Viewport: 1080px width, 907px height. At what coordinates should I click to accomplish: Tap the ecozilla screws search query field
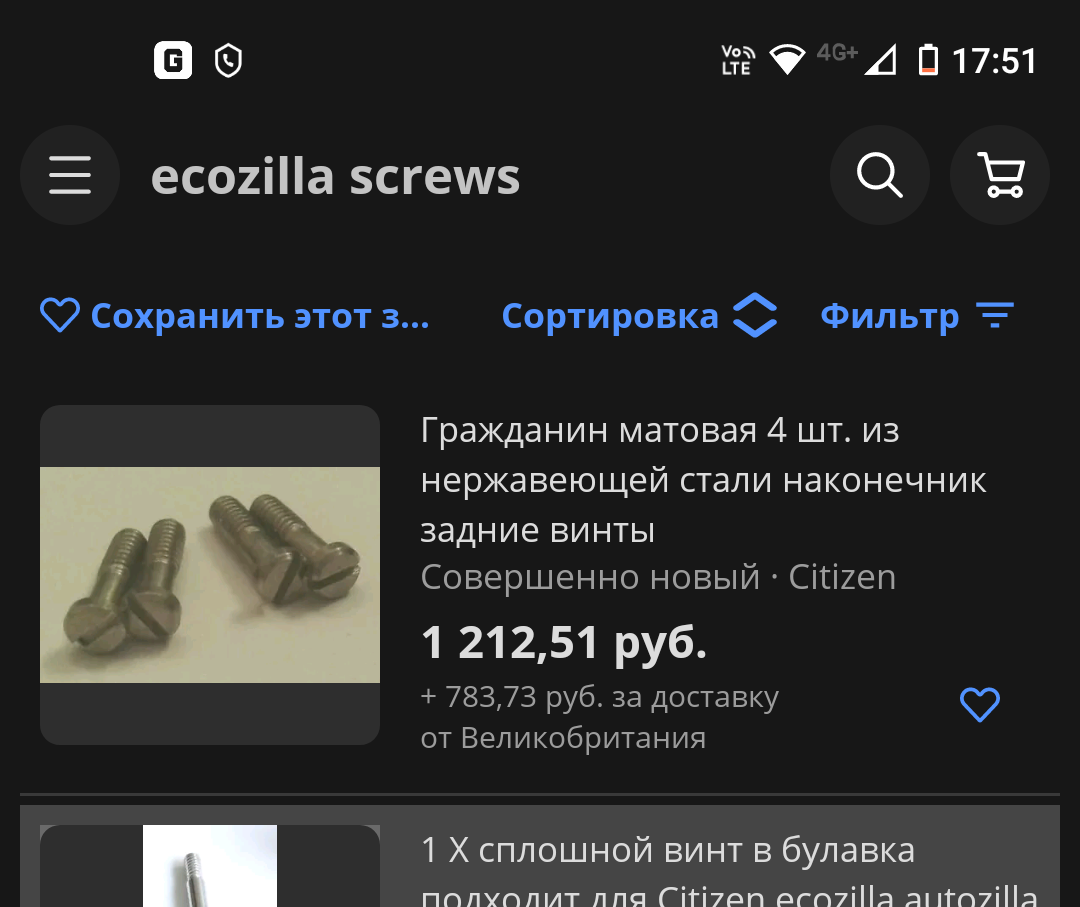tap(336, 177)
